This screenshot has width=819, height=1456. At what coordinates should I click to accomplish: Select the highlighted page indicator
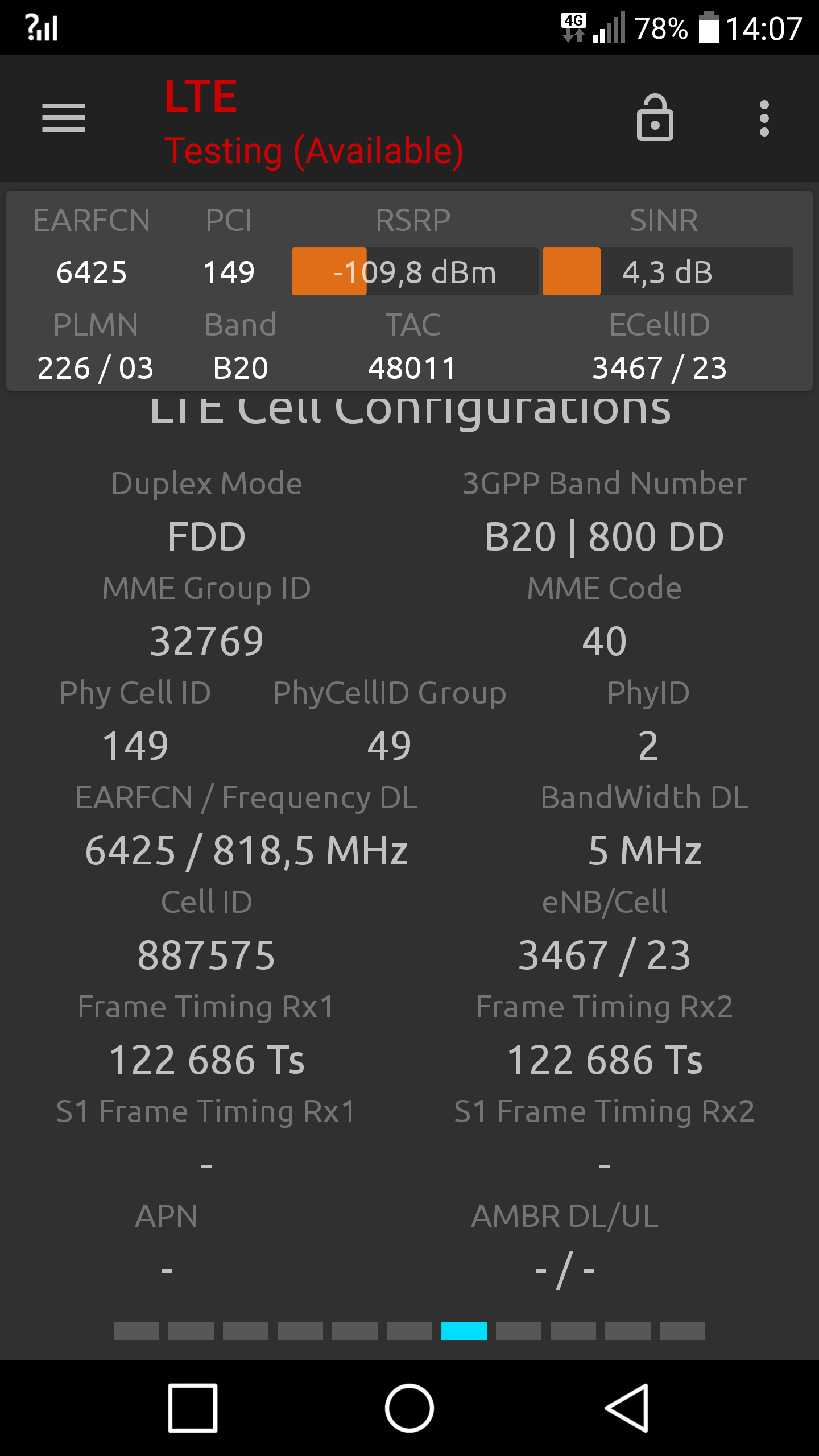(x=464, y=1331)
